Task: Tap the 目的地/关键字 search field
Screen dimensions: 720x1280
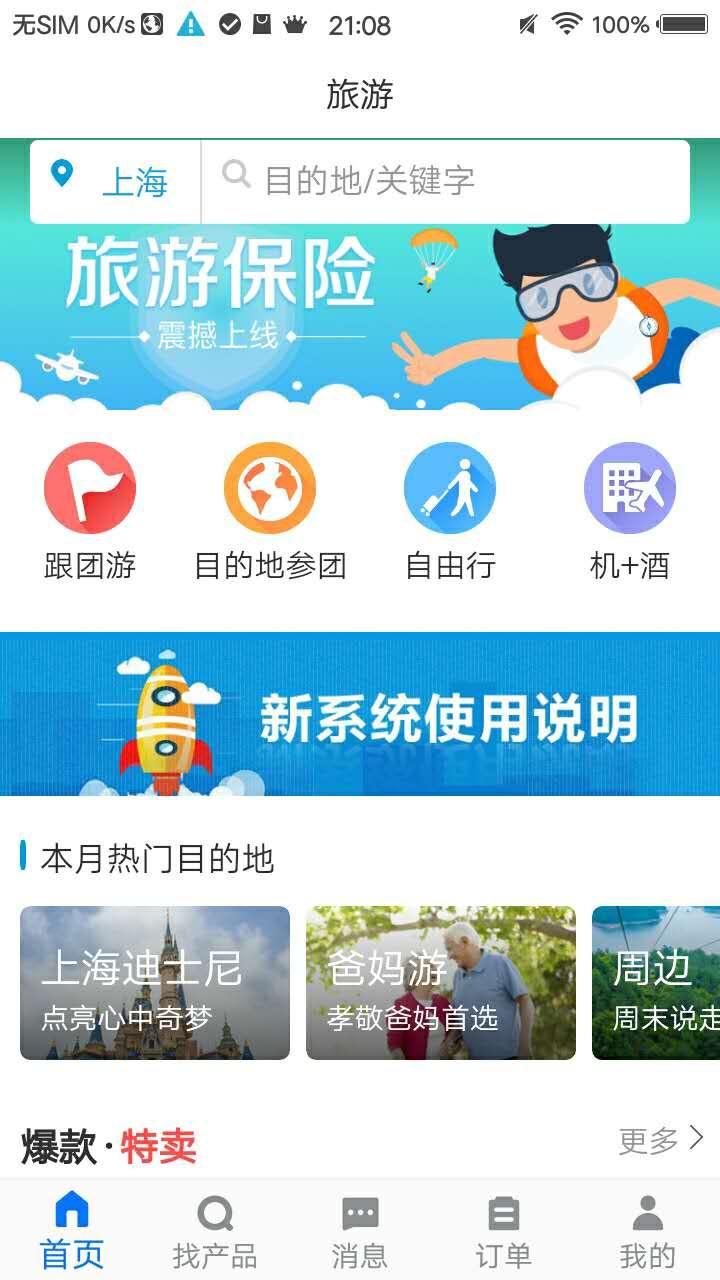Action: point(445,181)
